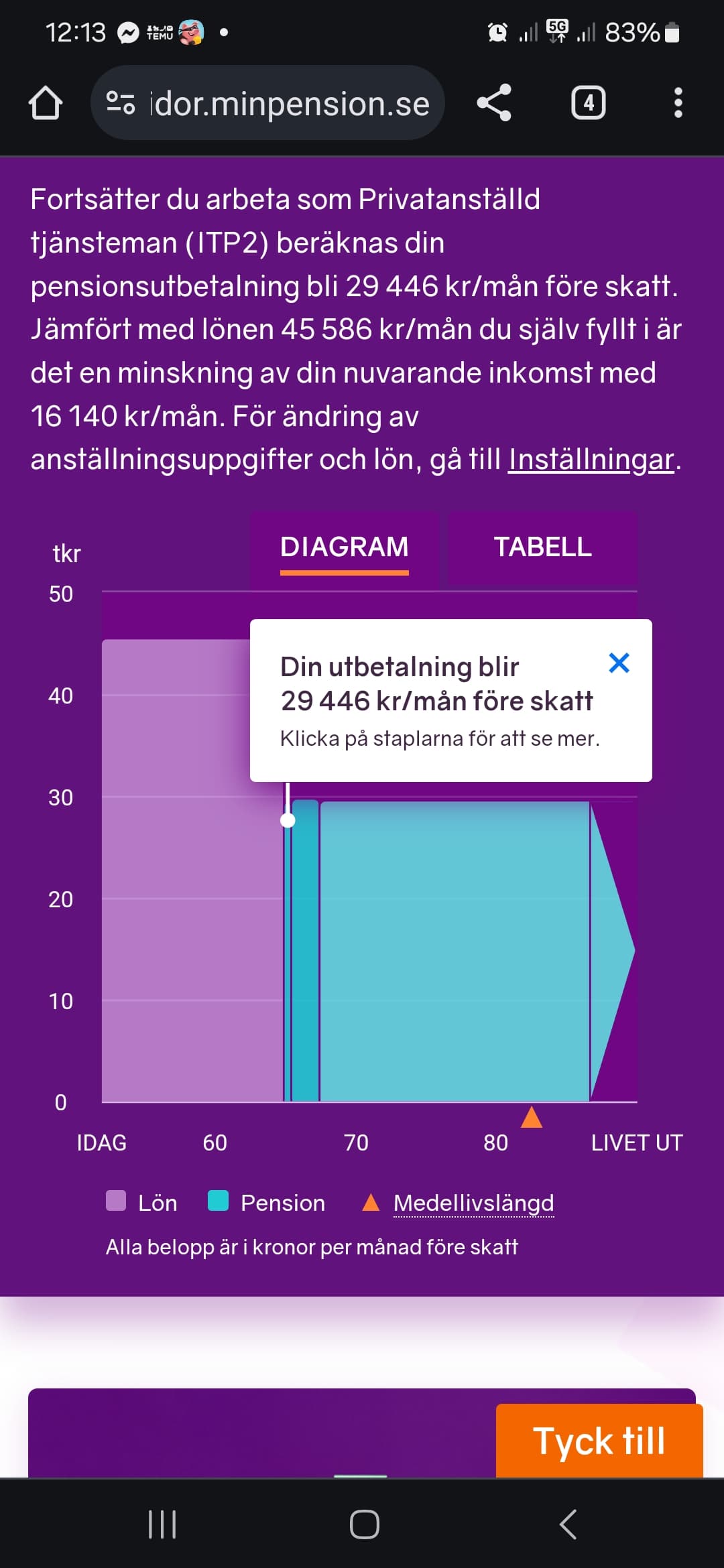The width and height of the screenshot is (724, 1568).
Task: Switch to the TABELL tab
Action: click(542, 548)
